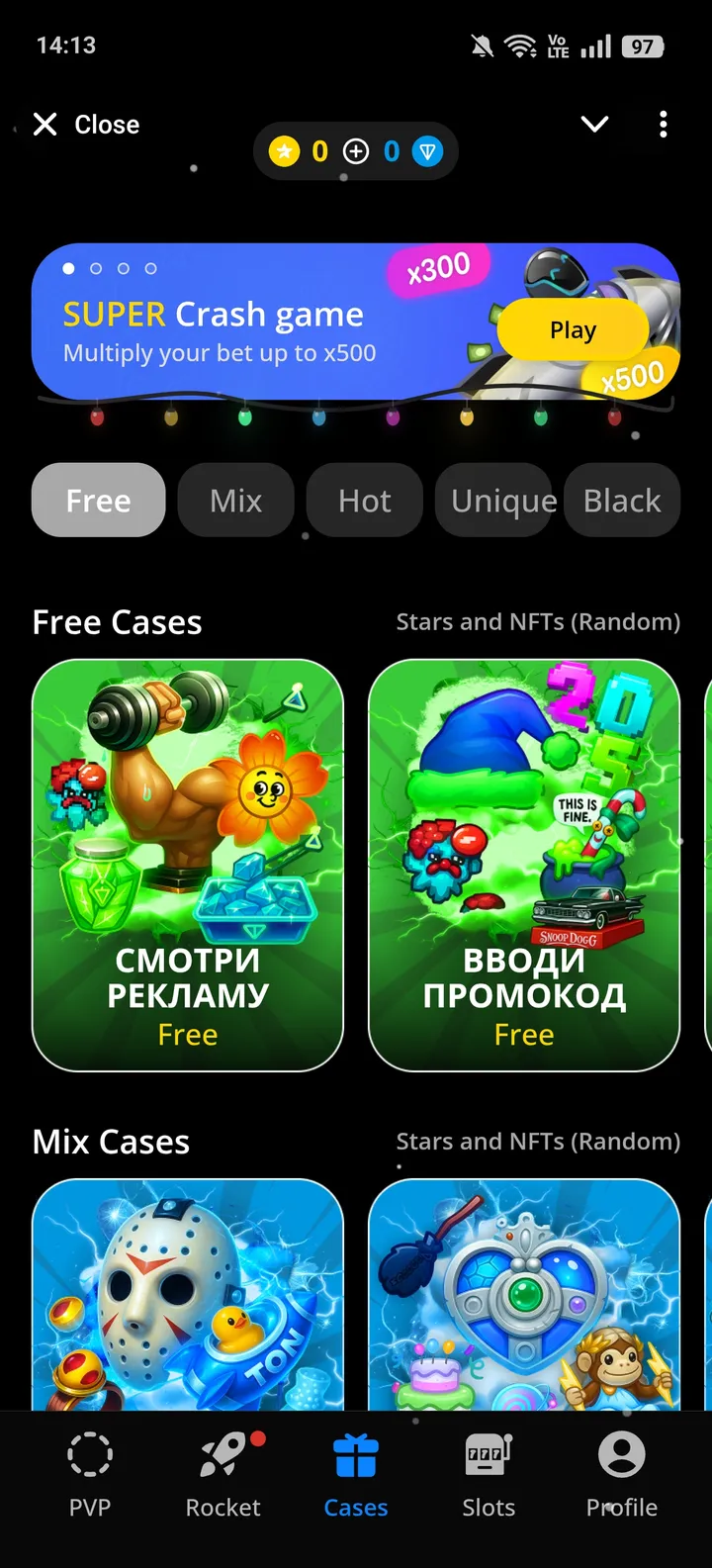Switch to the Mix category chip
This screenshot has height=1568, width=712.
pyautogui.click(x=235, y=501)
